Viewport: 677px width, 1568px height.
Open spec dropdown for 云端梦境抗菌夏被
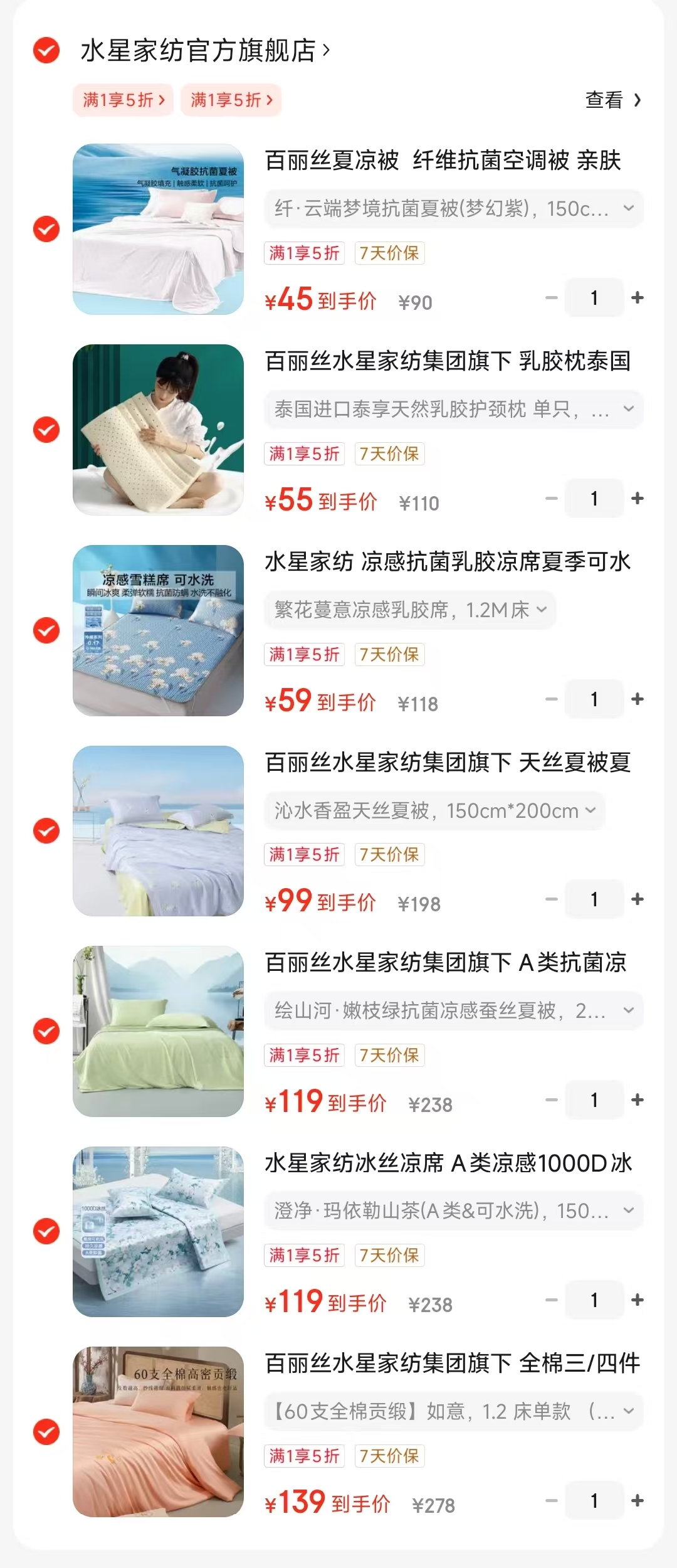tap(627, 209)
